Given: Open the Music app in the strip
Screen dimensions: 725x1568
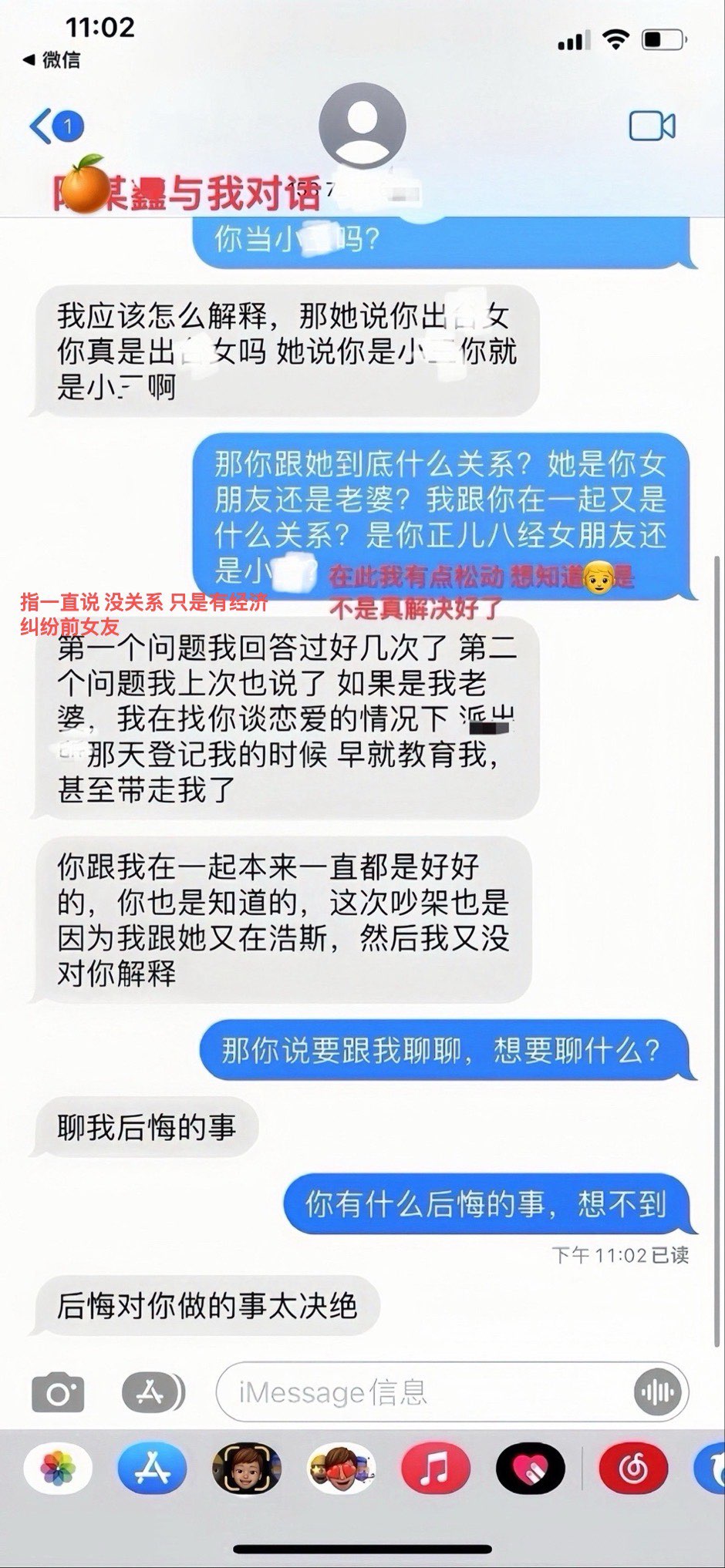Looking at the screenshot, I should click(x=435, y=1469).
